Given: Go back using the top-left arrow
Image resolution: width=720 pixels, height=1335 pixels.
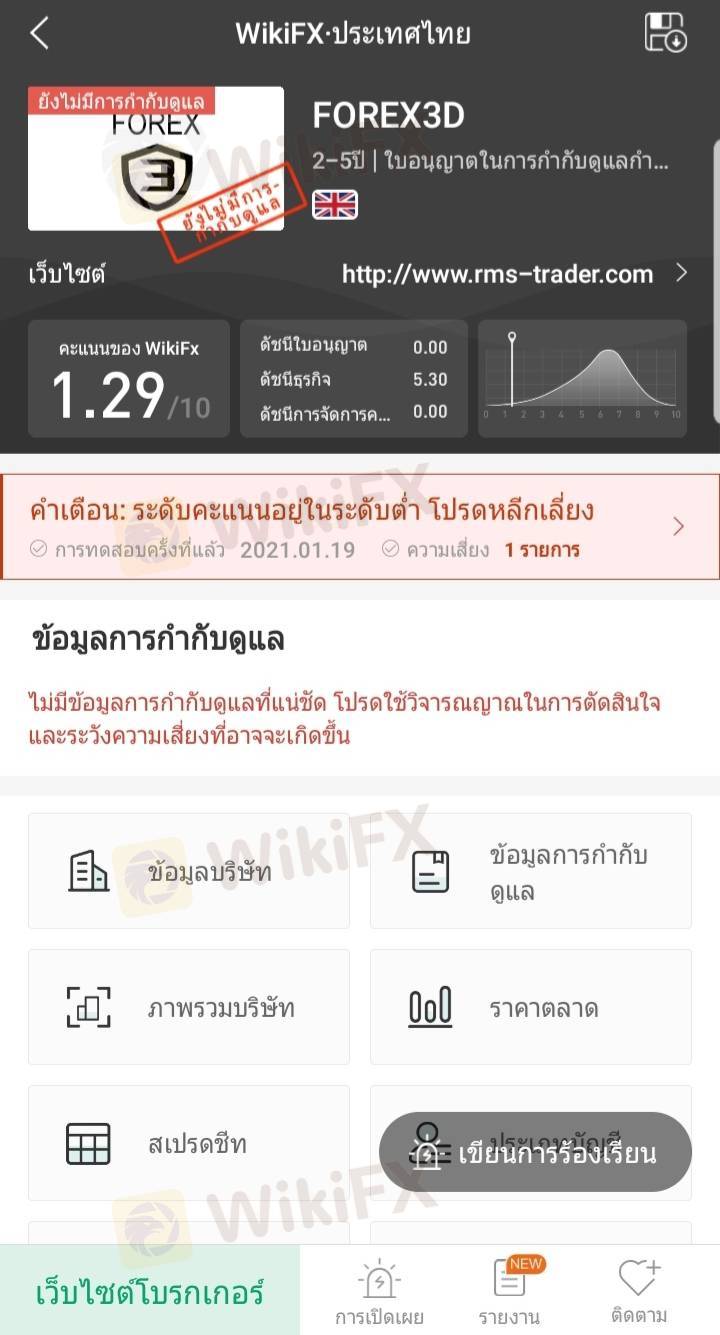Looking at the screenshot, I should click(40, 34).
